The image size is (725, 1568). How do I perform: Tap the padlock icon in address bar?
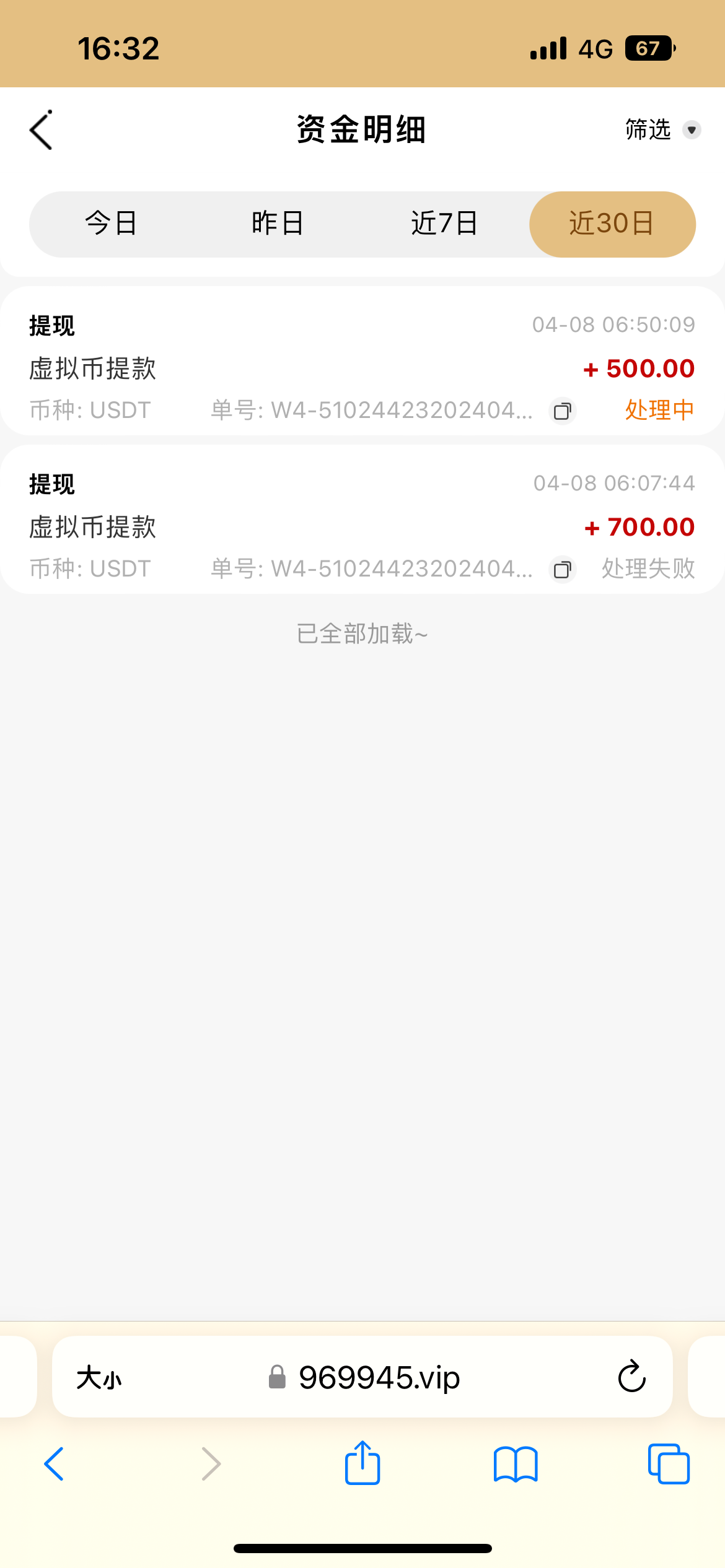pos(277,1377)
